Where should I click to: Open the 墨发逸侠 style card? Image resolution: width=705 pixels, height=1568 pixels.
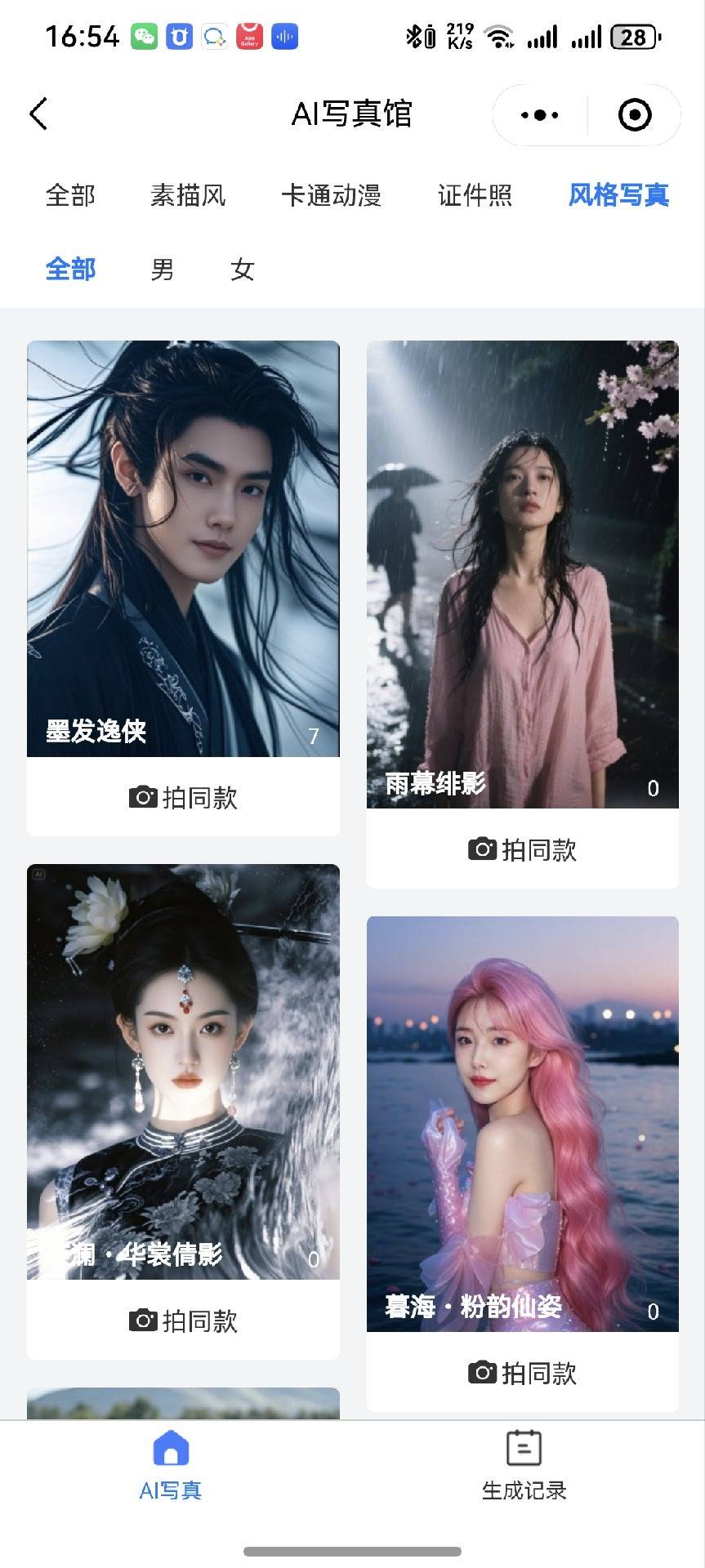click(x=183, y=547)
